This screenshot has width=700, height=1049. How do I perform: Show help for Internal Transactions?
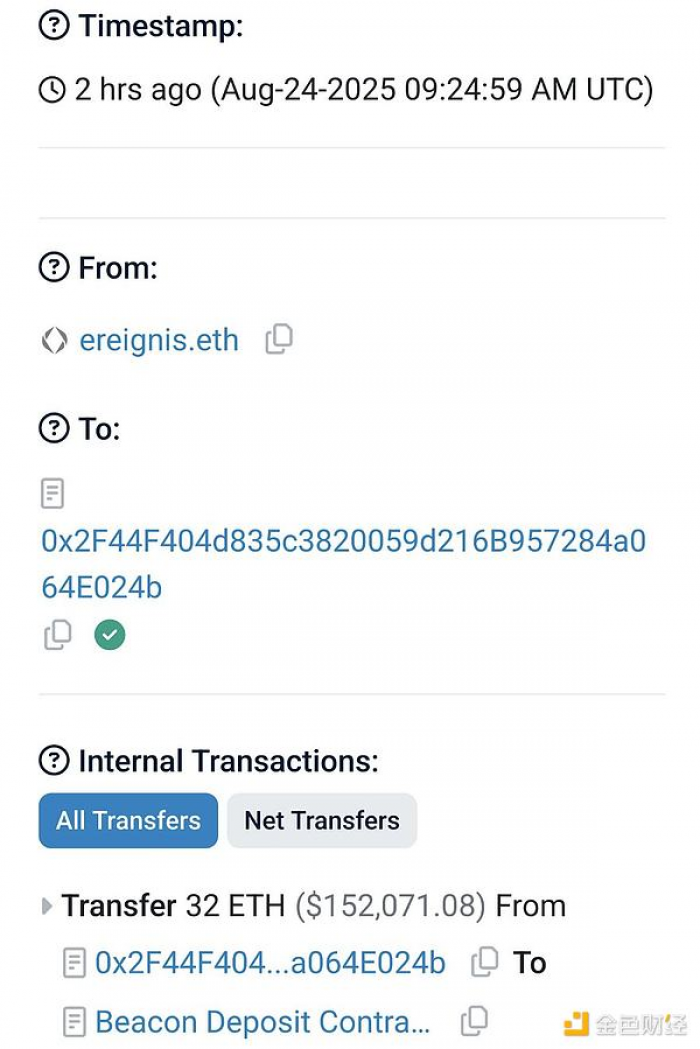point(53,761)
